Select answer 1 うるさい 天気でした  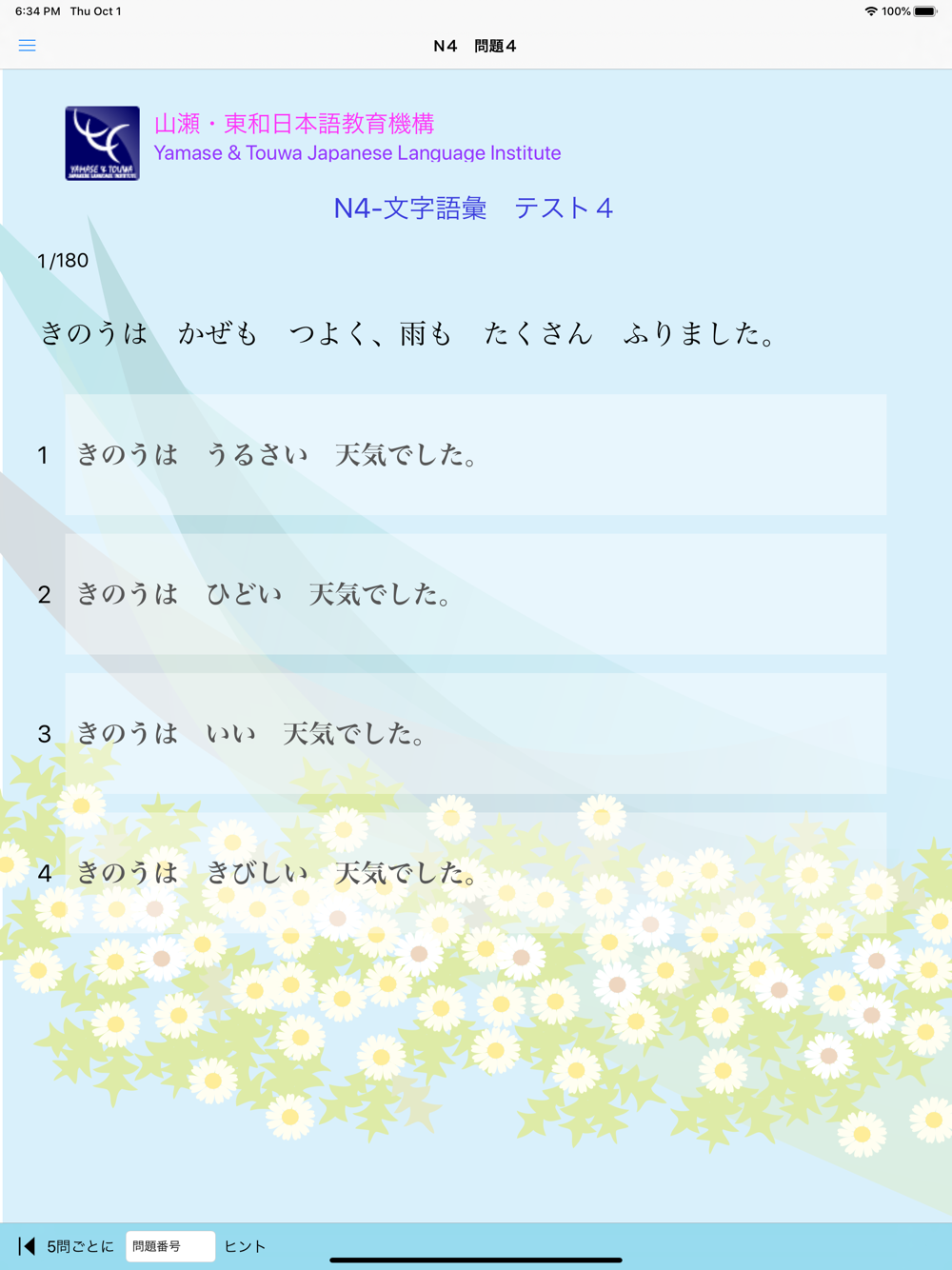475,455
